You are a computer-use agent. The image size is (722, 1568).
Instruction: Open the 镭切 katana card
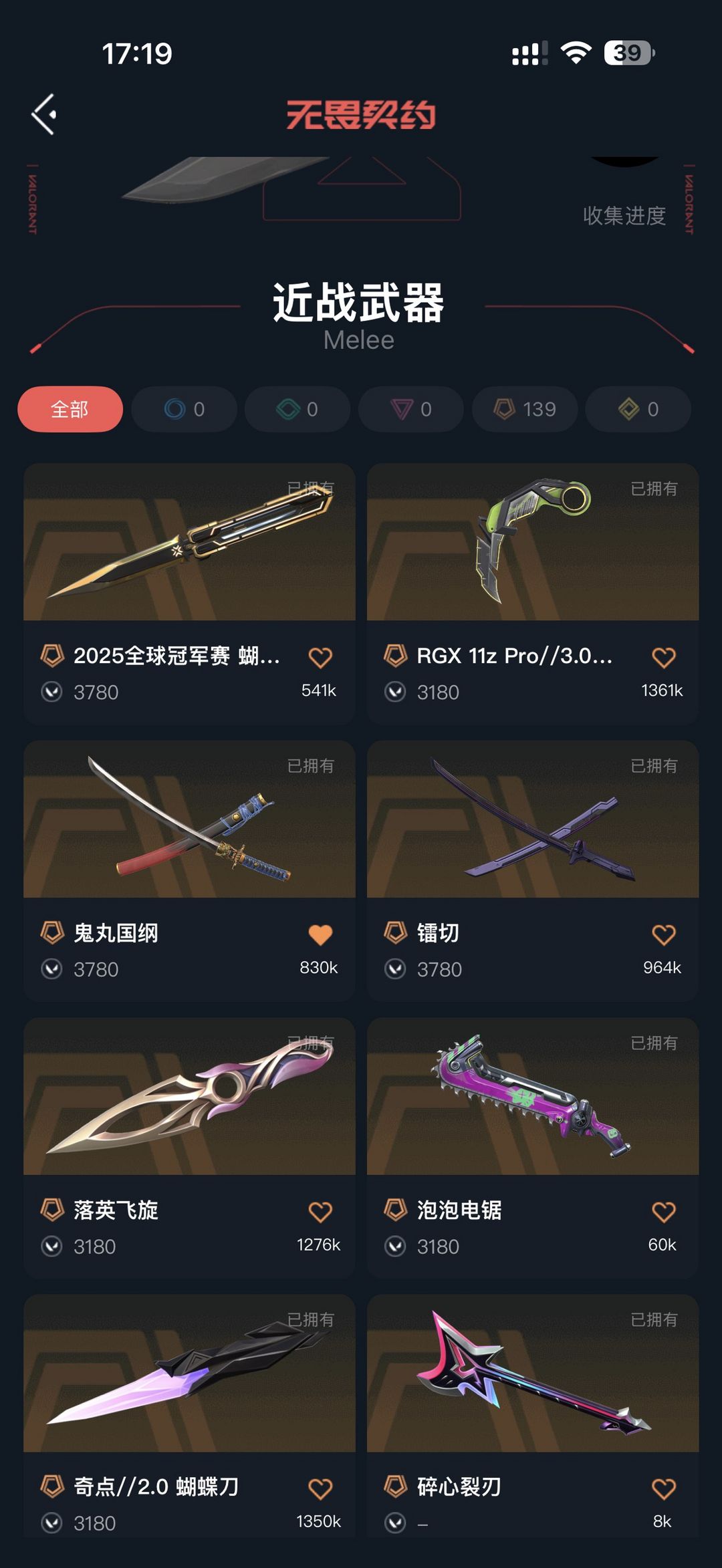533,819
